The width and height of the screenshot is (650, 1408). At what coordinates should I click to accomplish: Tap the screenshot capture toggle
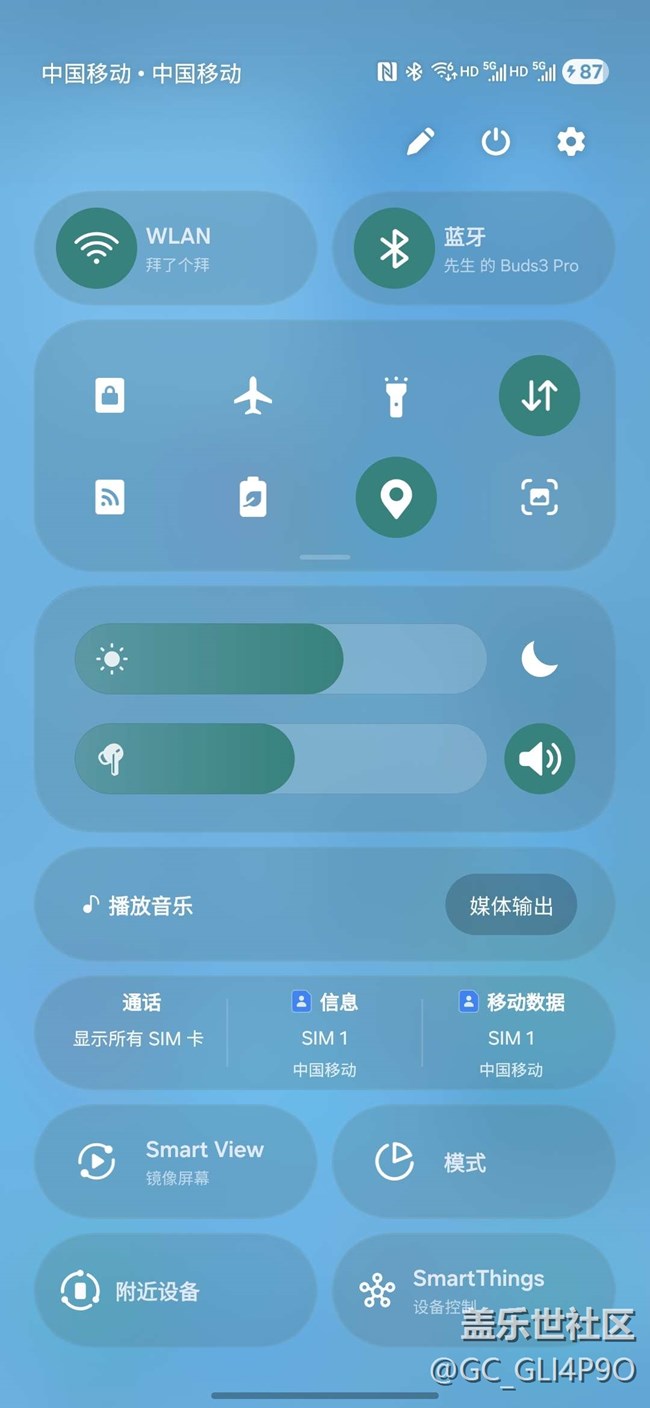tap(539, 497)
